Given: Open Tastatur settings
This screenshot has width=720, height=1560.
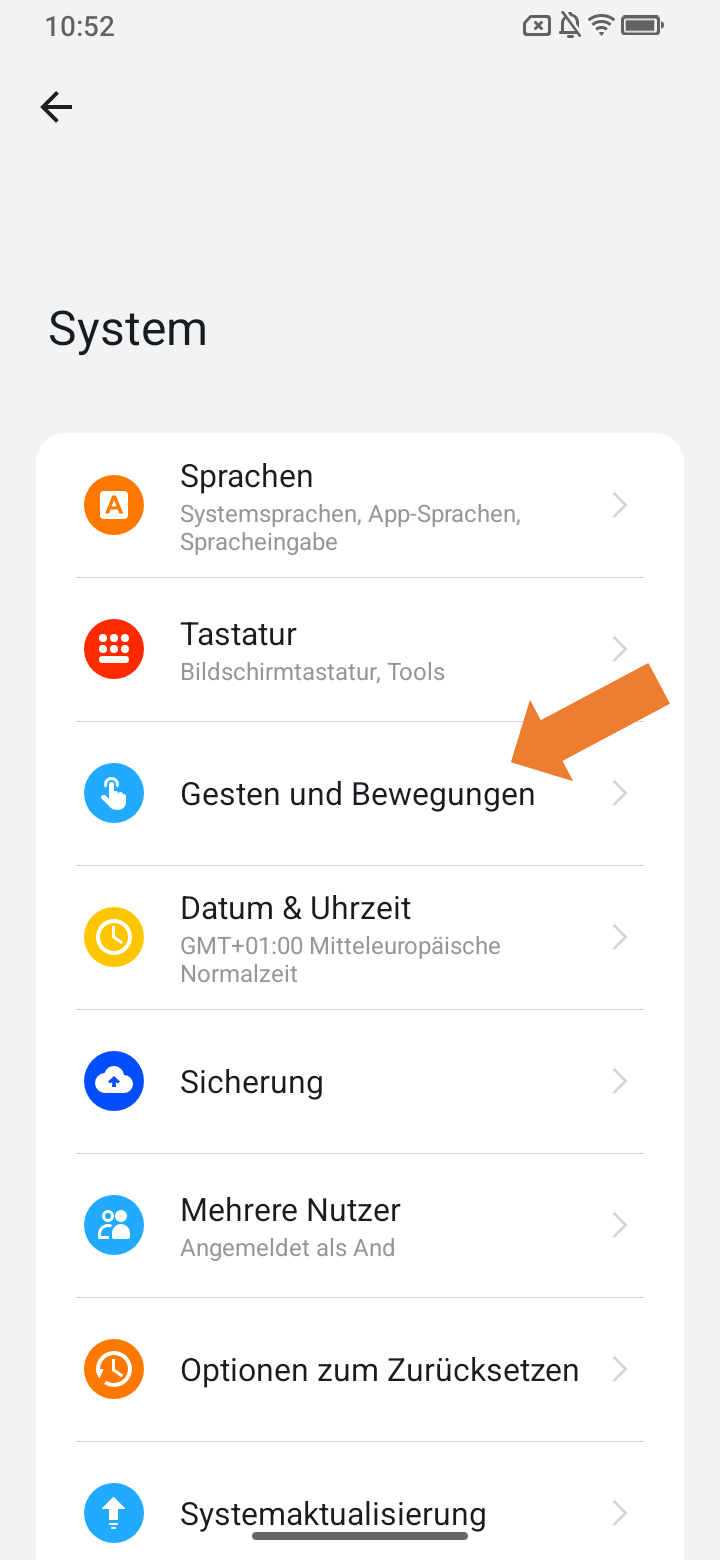Looking at the screenshot, I should (360, 650).
